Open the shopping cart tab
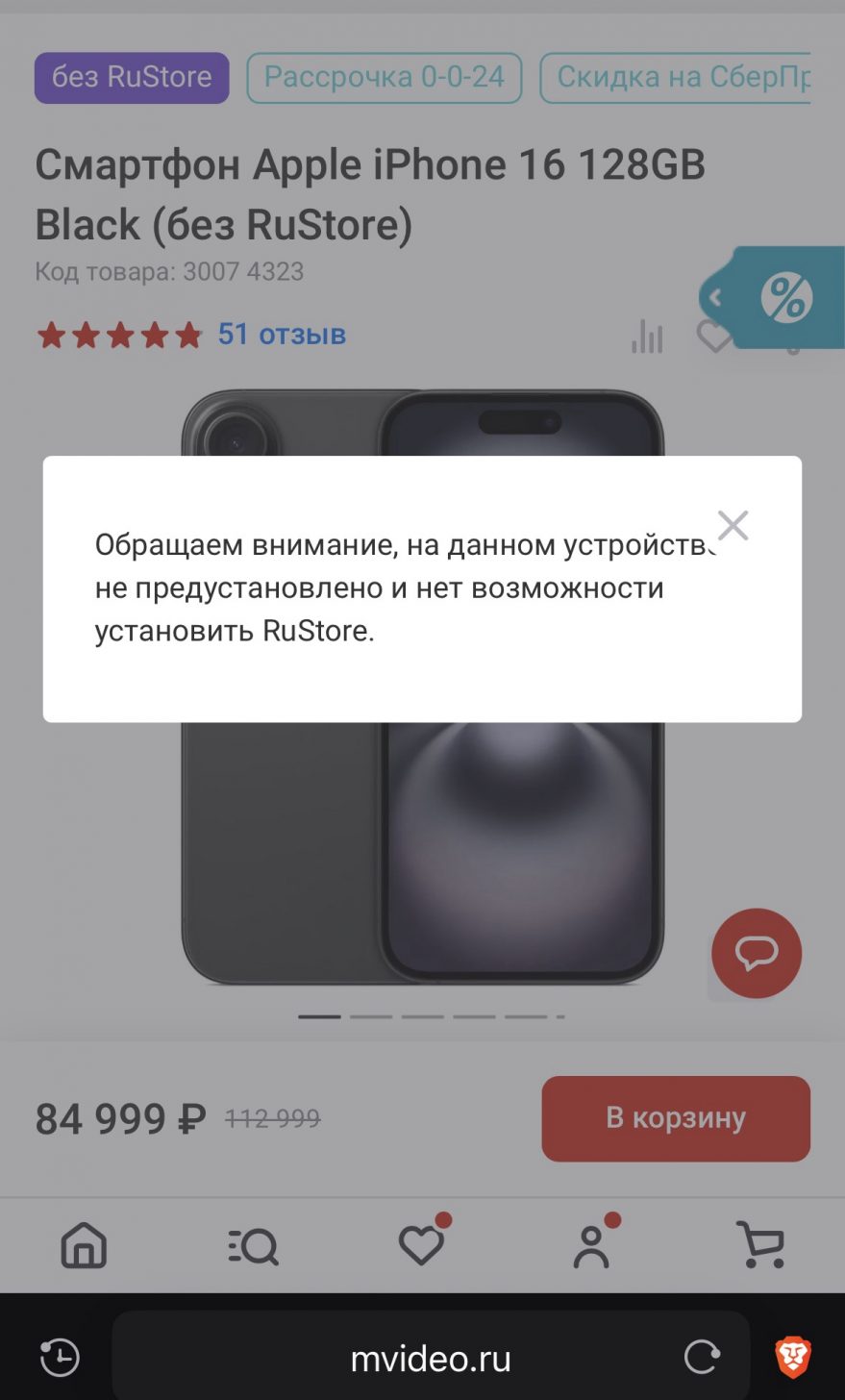This screenshot has height=1400, width=845. [x=760, y=1245]
